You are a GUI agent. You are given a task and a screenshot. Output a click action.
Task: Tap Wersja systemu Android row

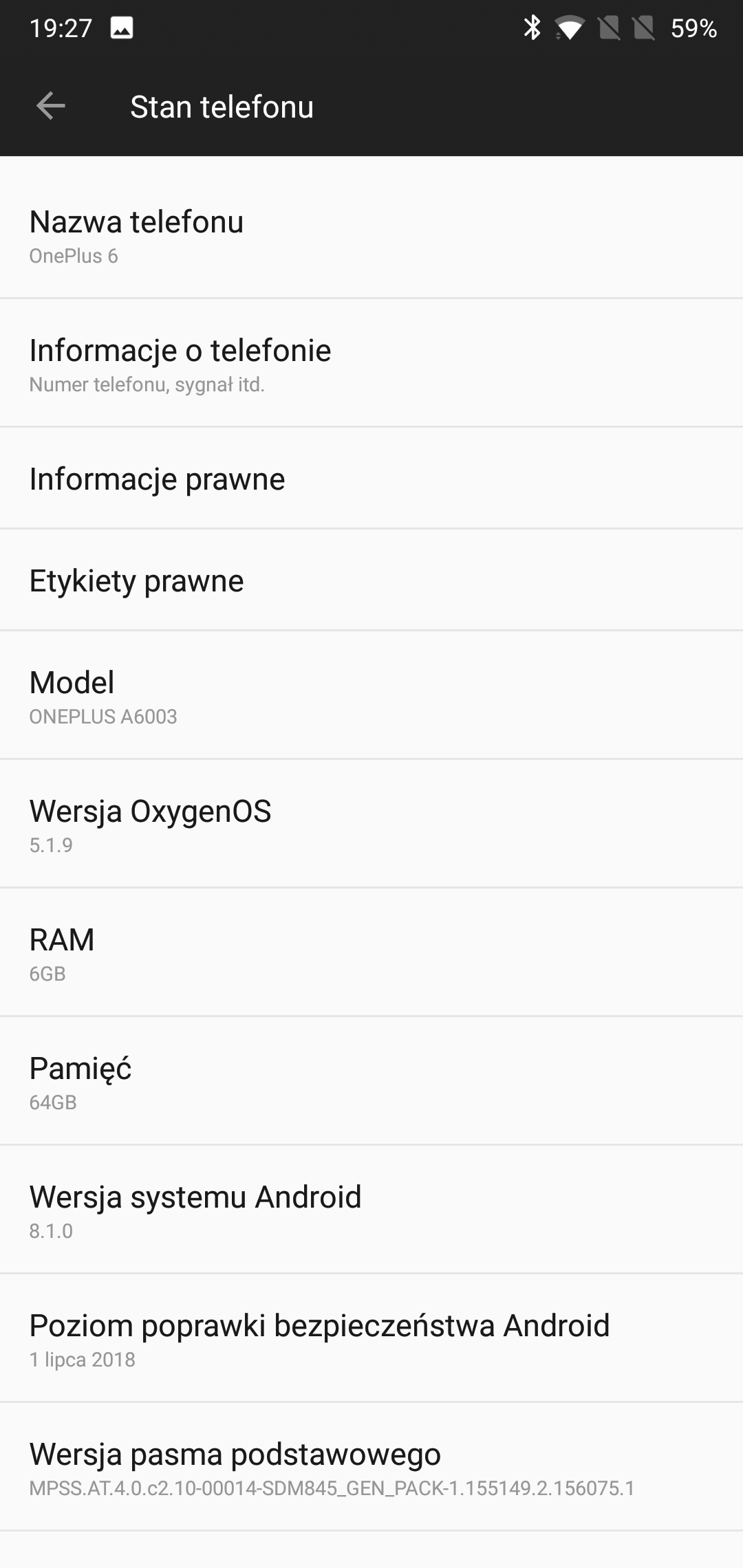point(371,1210)
